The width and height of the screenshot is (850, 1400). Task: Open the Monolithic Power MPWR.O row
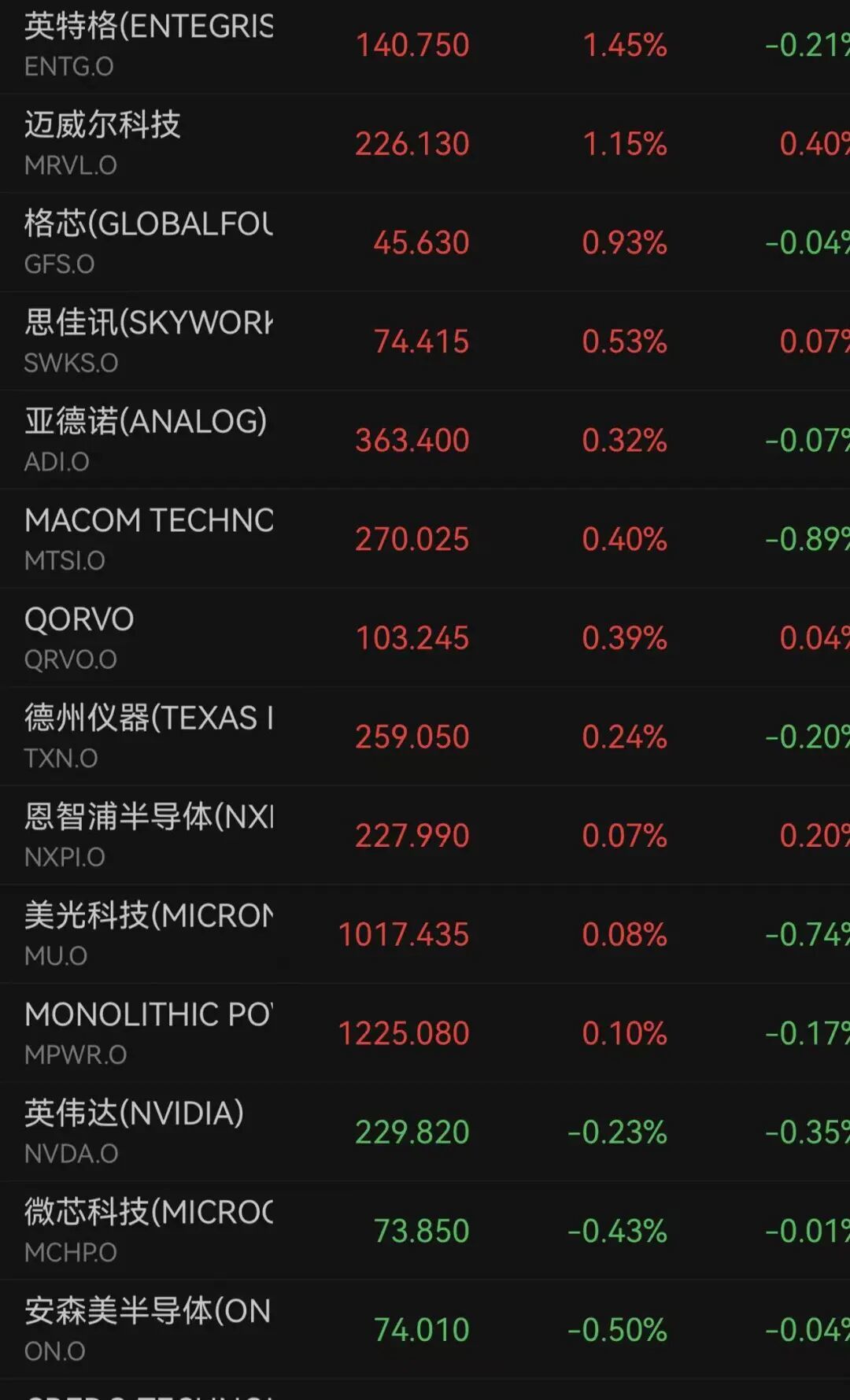click(425, 1032)
